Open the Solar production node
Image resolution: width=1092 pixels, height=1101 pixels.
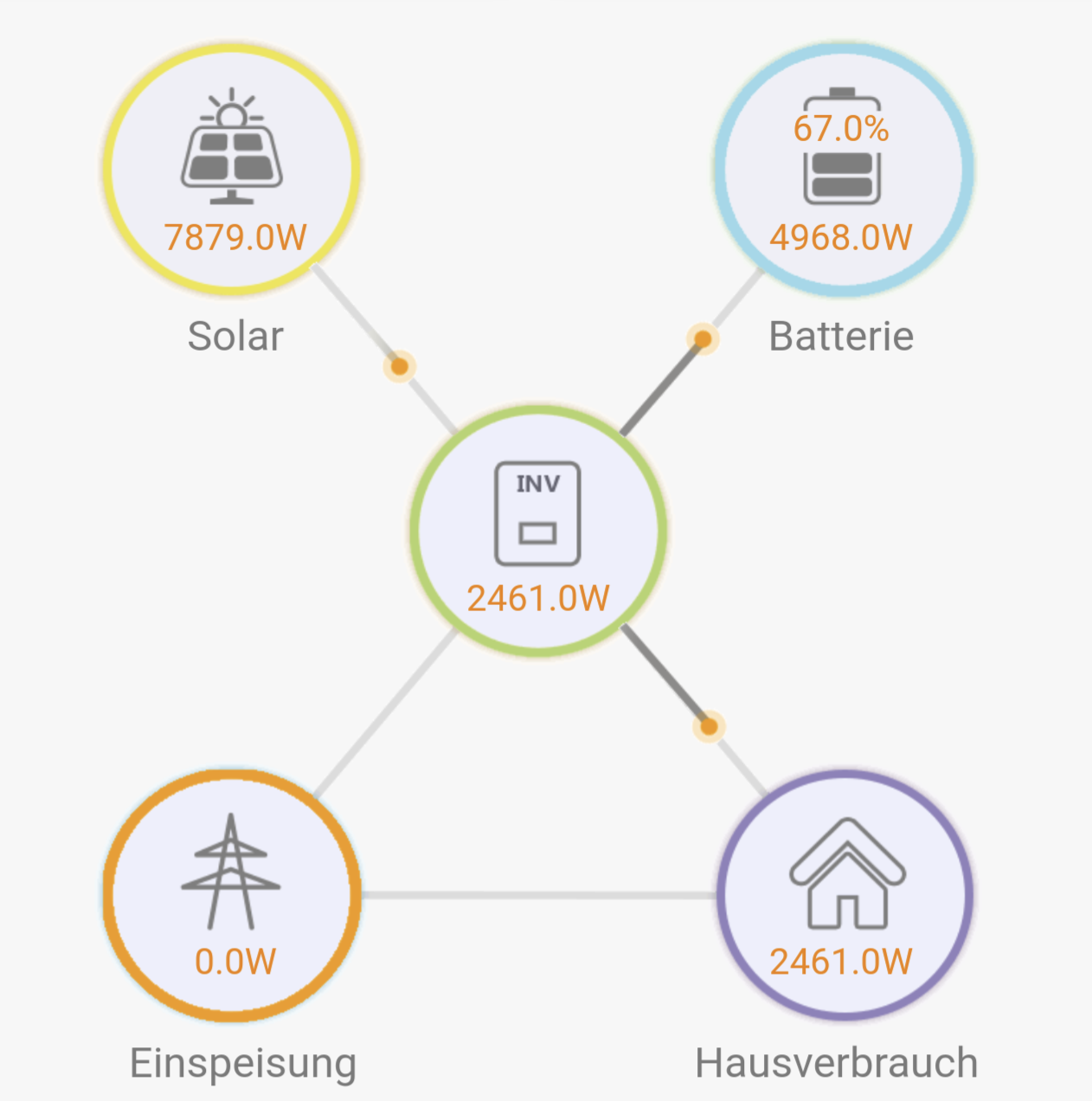[232, 169]
